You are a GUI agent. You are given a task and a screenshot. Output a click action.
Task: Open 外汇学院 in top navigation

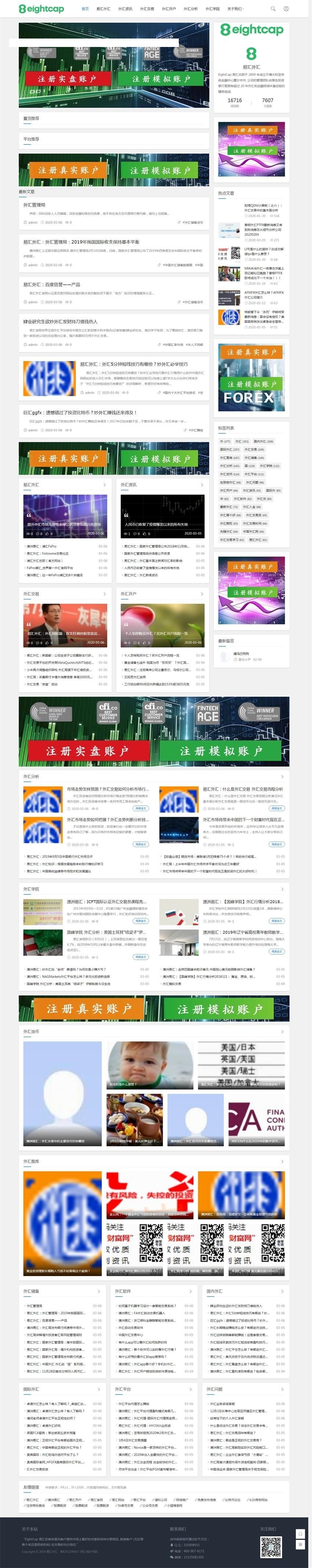pyautogui.click(x=213, y=9)
